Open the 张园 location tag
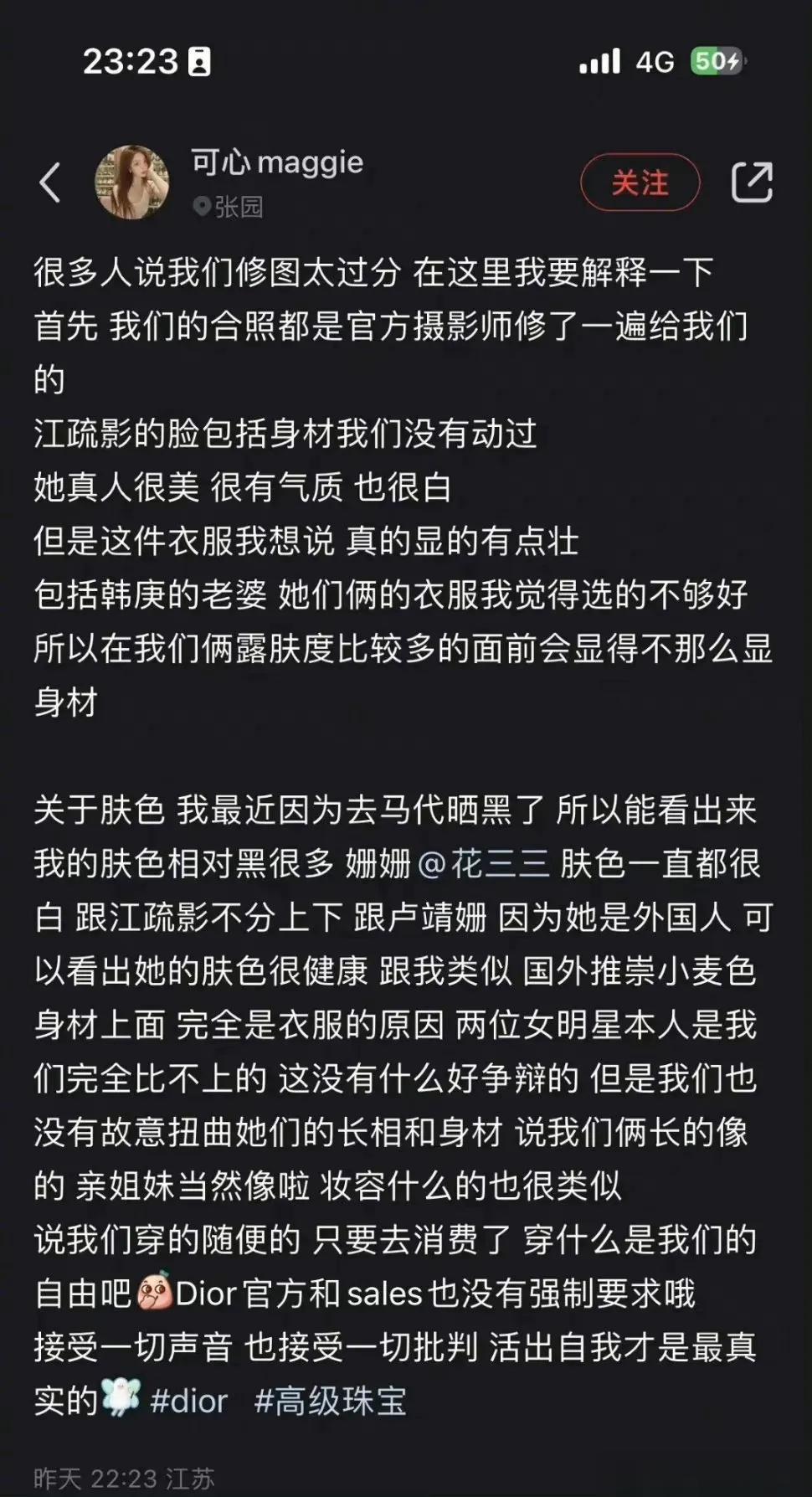Viewport: 812px width, 1497px height. (229, 207)
